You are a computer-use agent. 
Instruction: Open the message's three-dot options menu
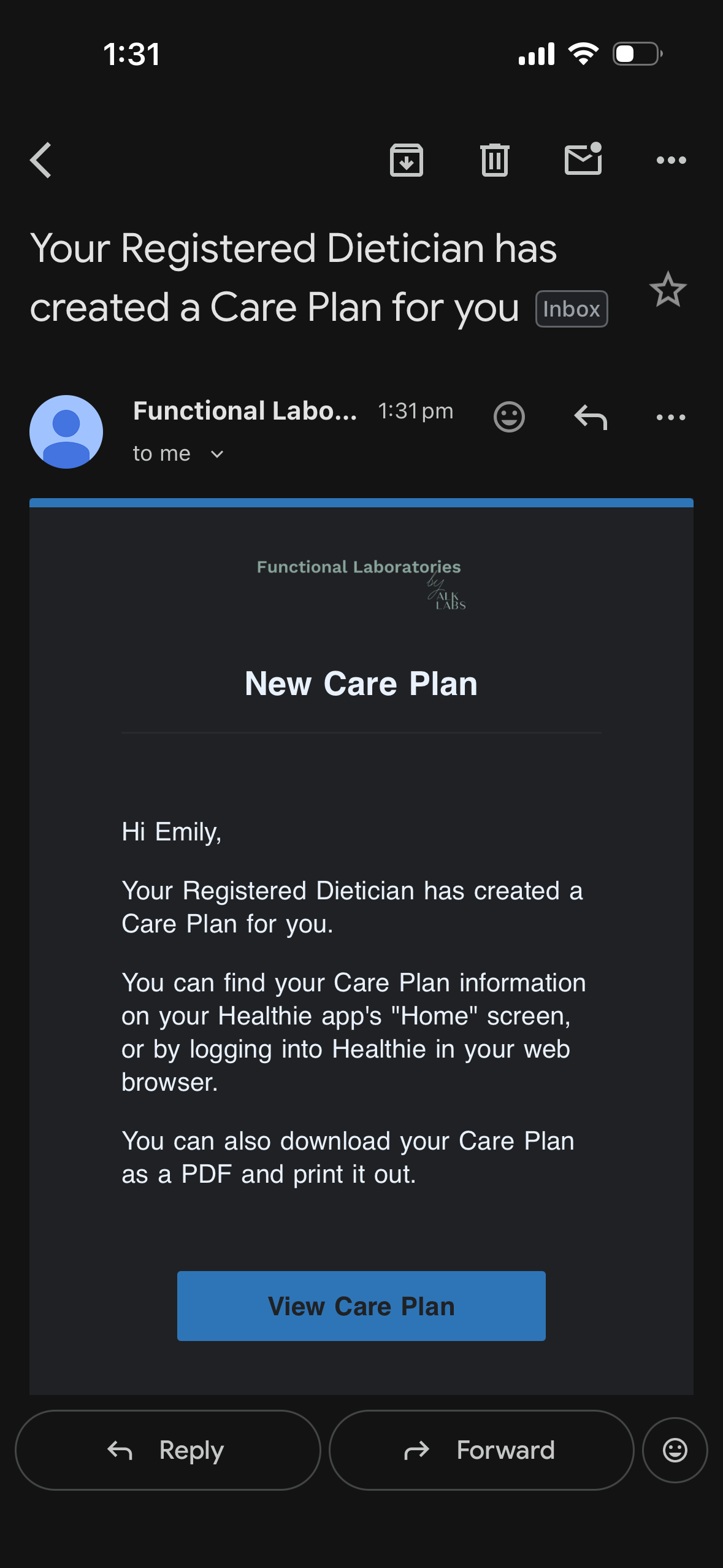coord(671,417)
